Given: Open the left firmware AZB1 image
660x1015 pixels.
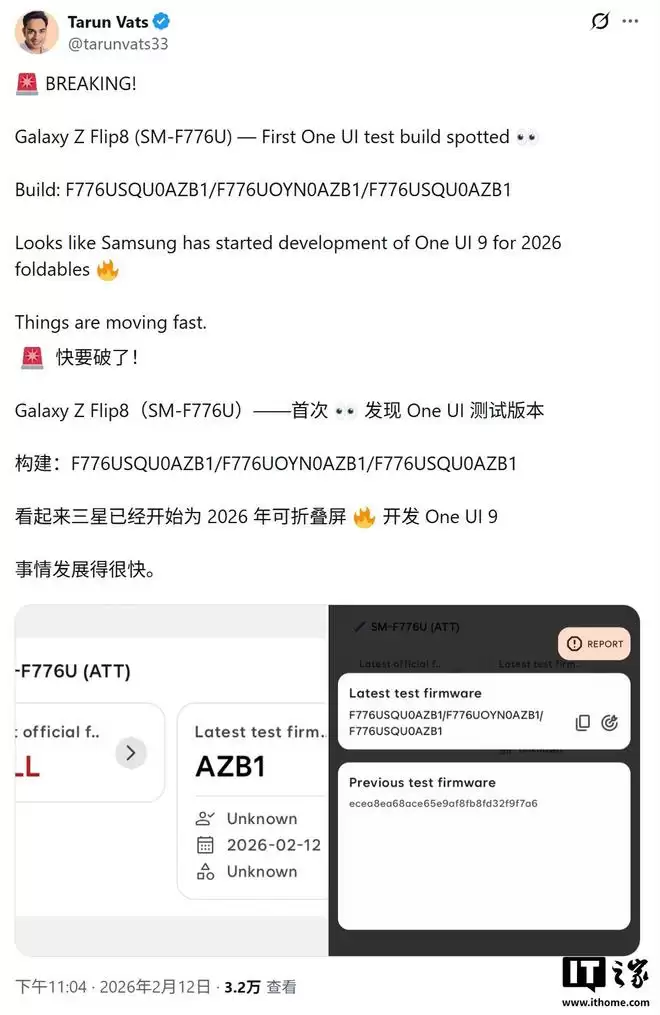Looking at the screenshot, I should tap(171, 780).
